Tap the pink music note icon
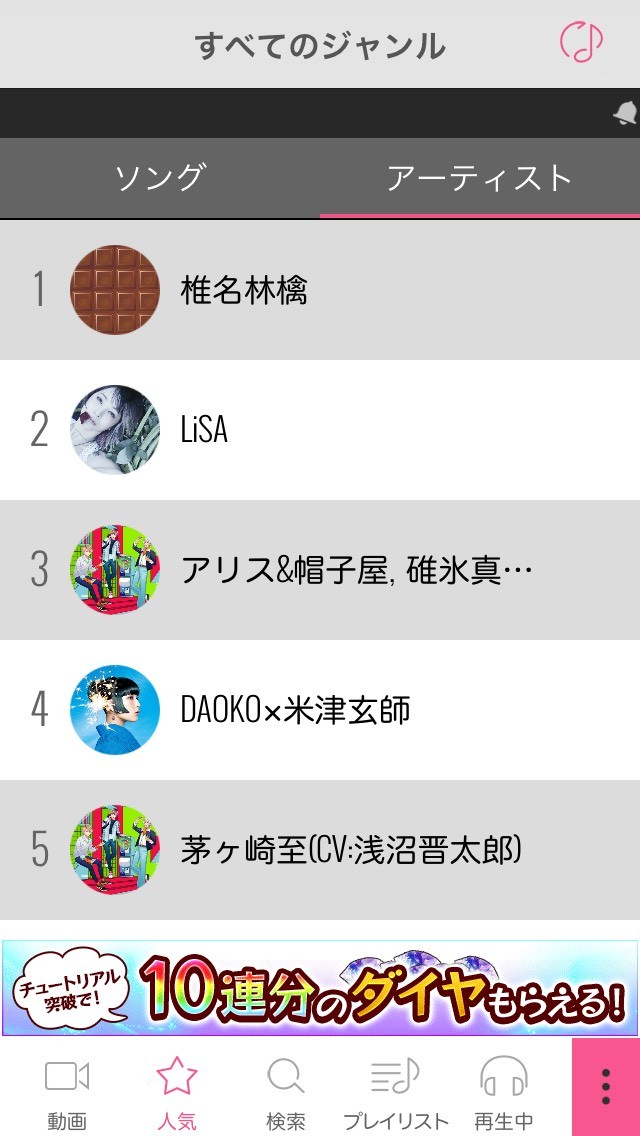The height and width of the screenshot is (1136, 640). (581, 41)
